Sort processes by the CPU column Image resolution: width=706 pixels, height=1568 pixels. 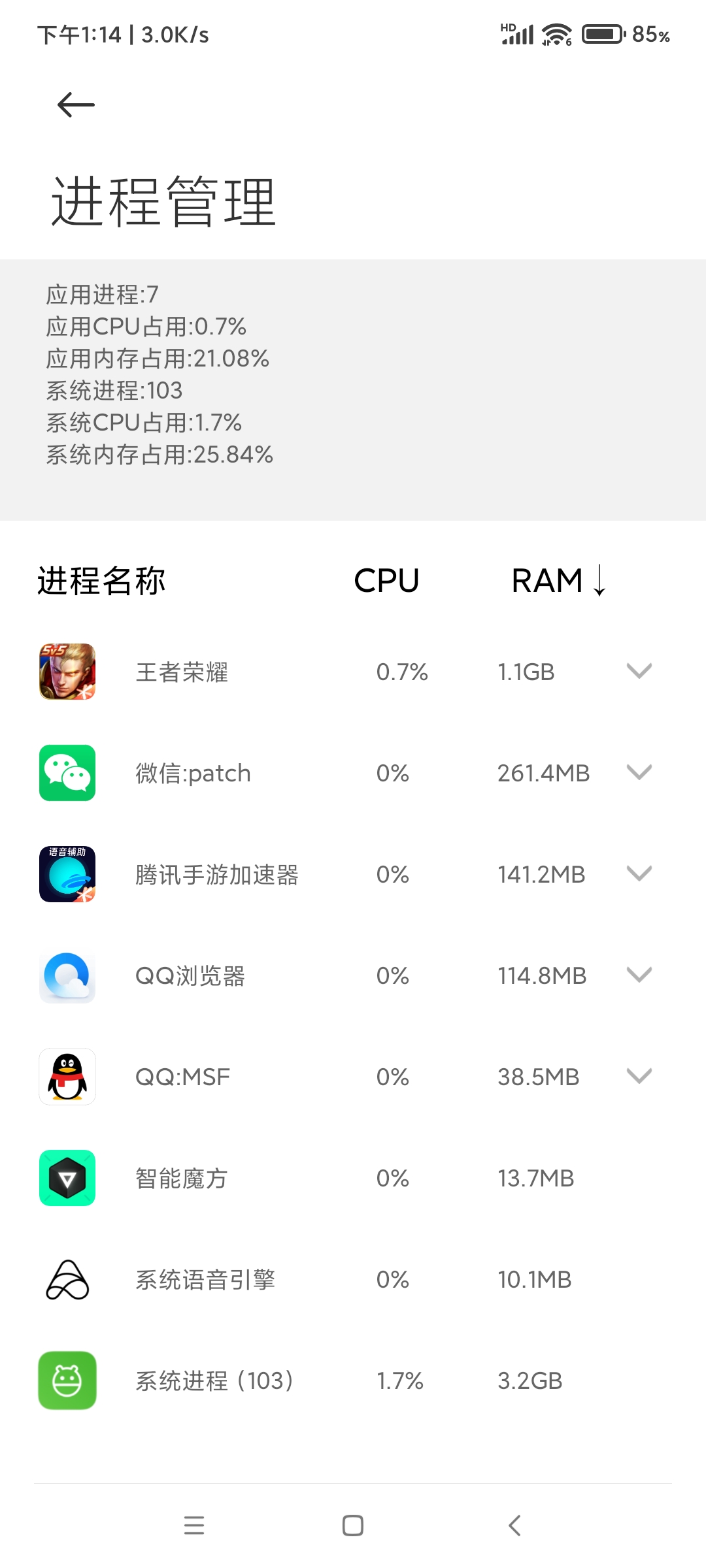click(x=386, y=580)
